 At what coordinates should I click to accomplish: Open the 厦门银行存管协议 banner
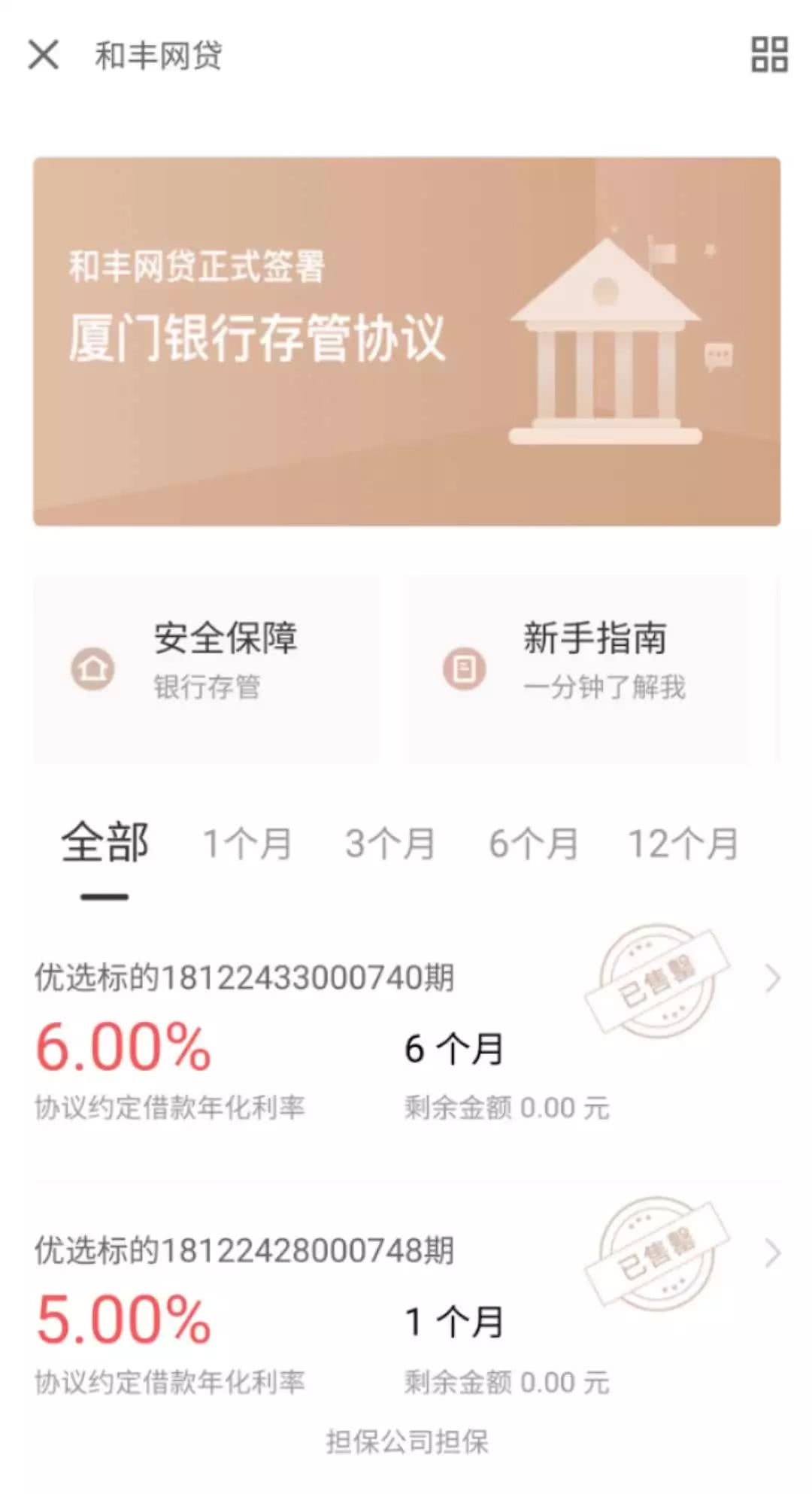(406, 341)
